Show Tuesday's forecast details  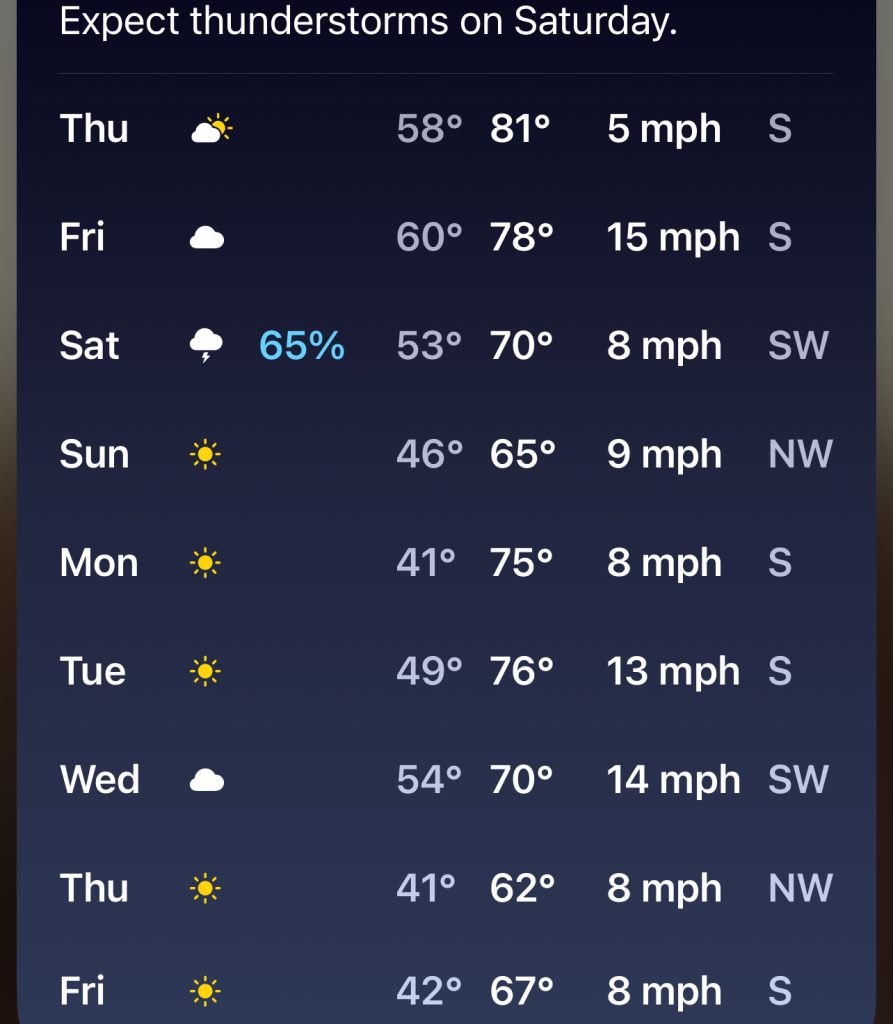pyautogui.click(x=446, y=671)
